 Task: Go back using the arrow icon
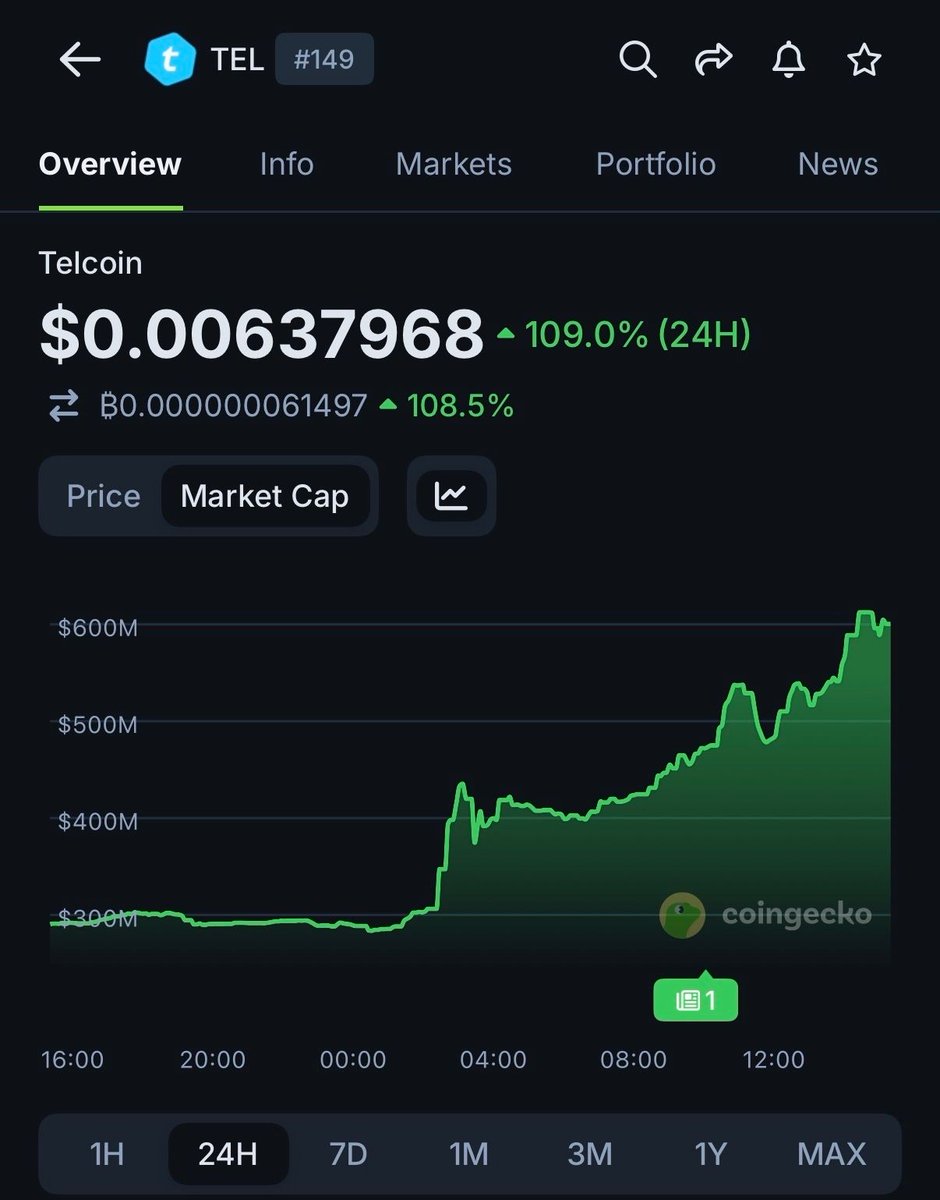[80, 61]
